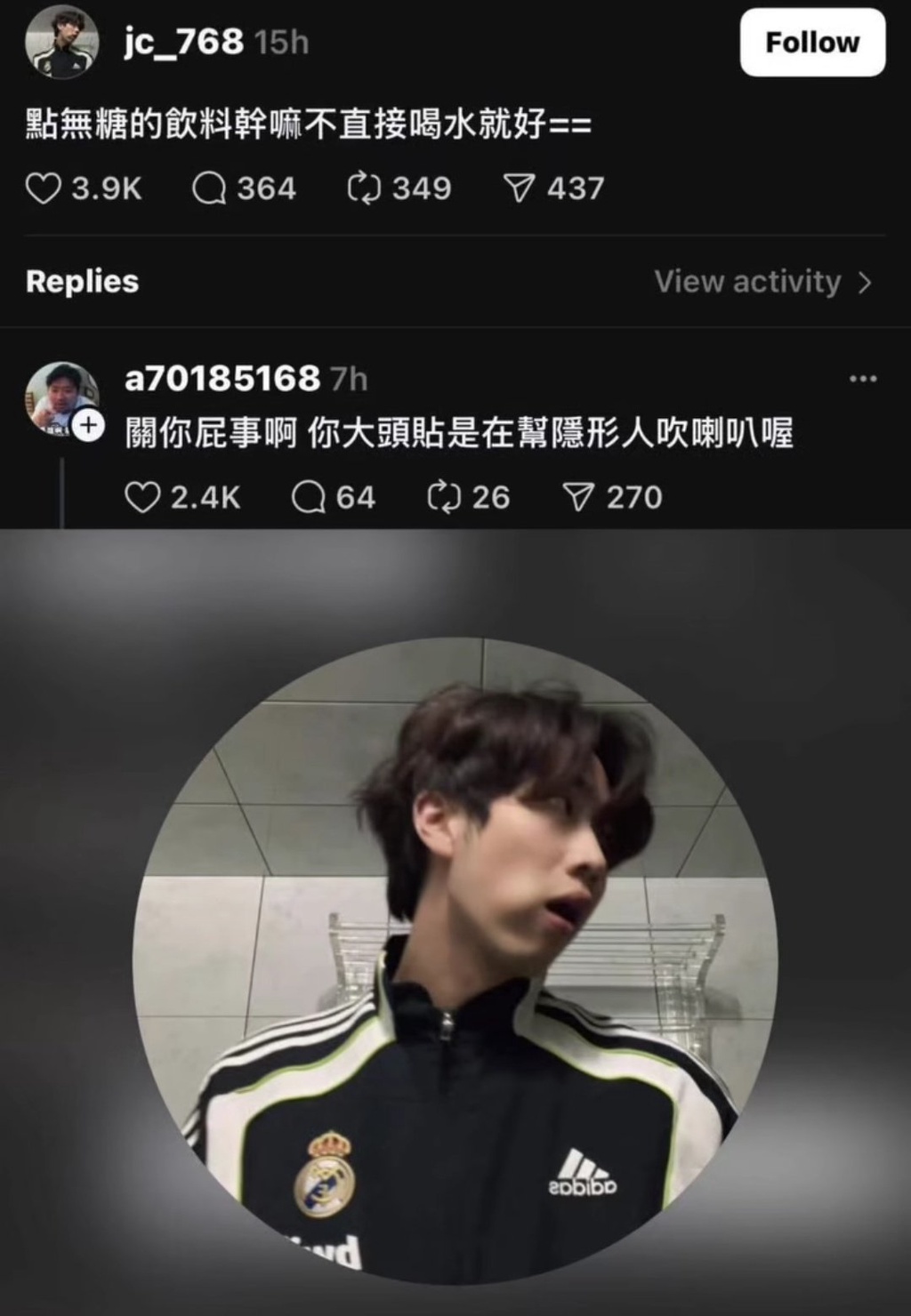Share a70185168's reply
Screen dimensions: 911x1316
click(x=578, y=498)
